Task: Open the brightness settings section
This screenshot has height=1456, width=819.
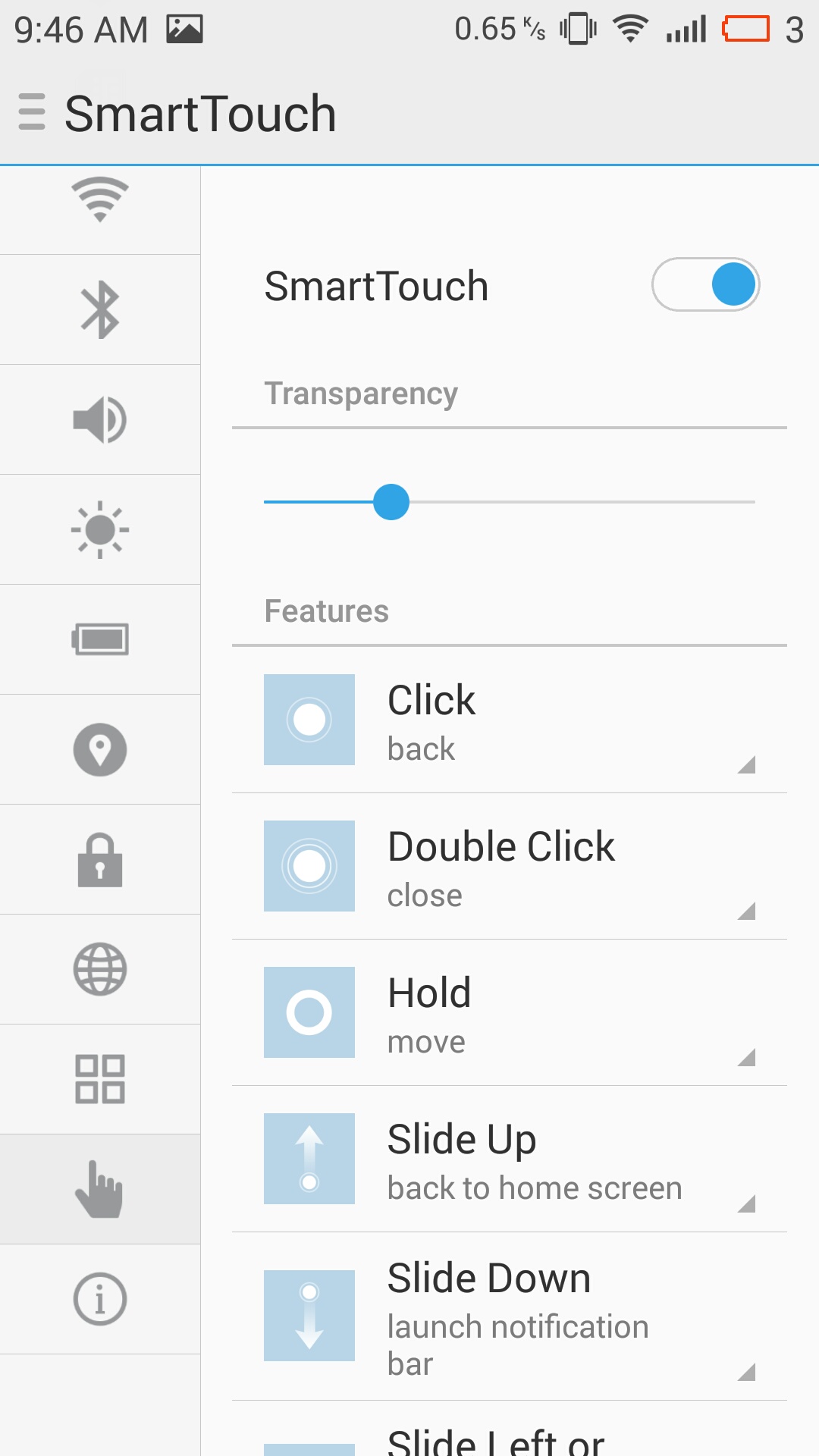Action: pyautogui.click(x=100, y=529)
